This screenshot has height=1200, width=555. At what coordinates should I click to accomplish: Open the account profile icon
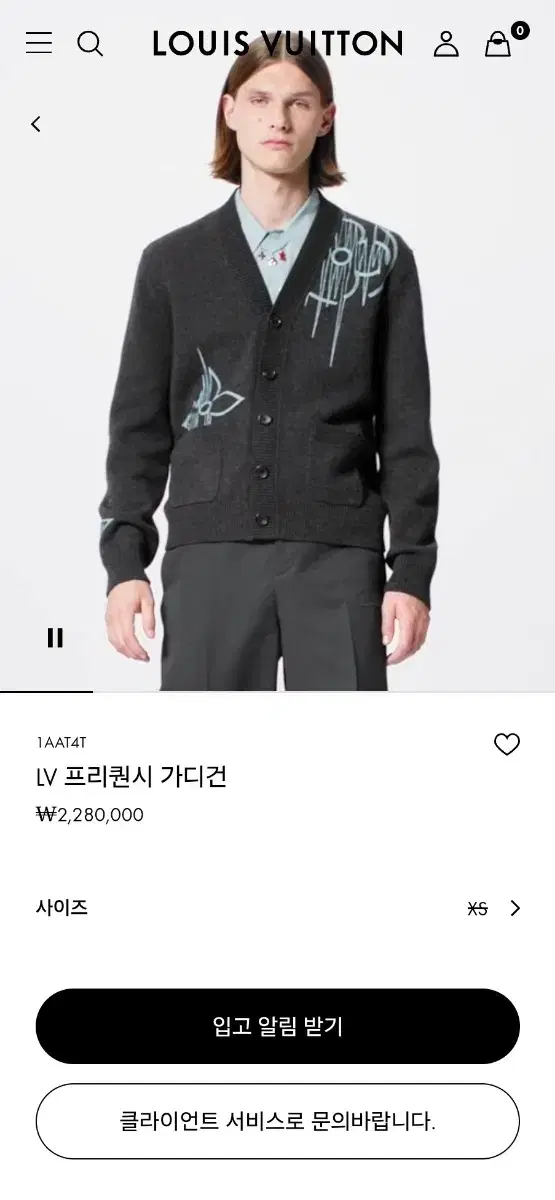[x=446, y=43]
